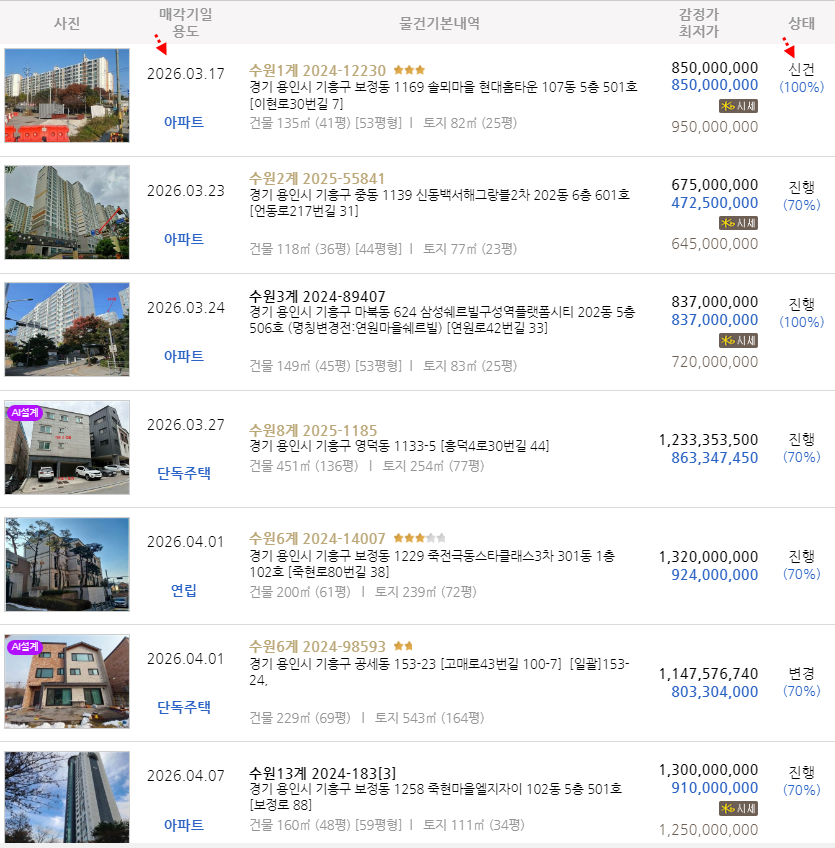
Task: Open the photo of the 2026.03.24 apartment
Action: (x=67, y=329)
